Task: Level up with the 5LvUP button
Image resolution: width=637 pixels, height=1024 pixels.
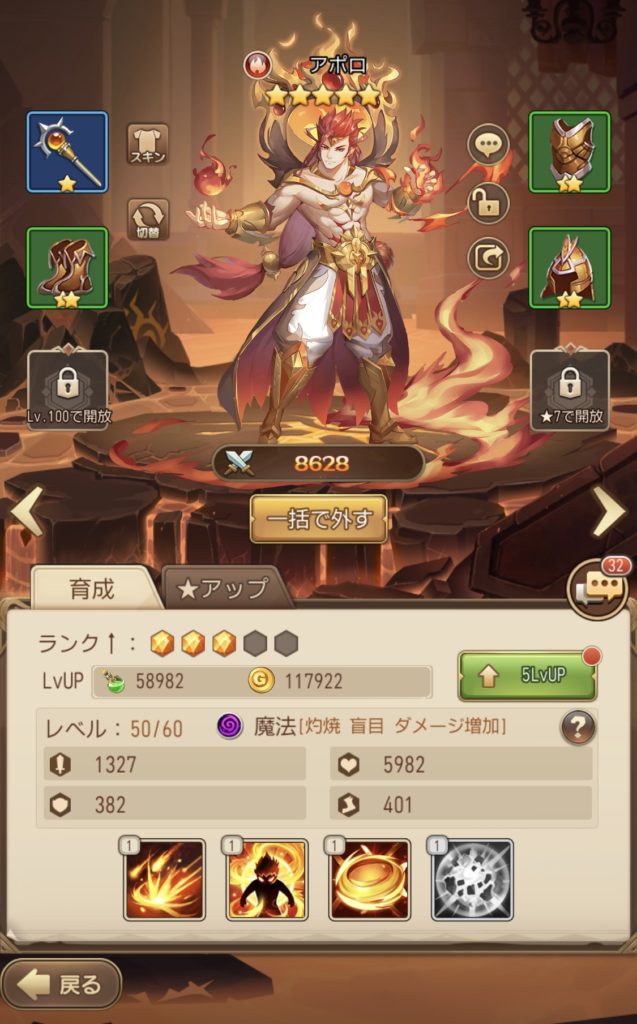Action: pyautogui.click(x=527, y=676)
